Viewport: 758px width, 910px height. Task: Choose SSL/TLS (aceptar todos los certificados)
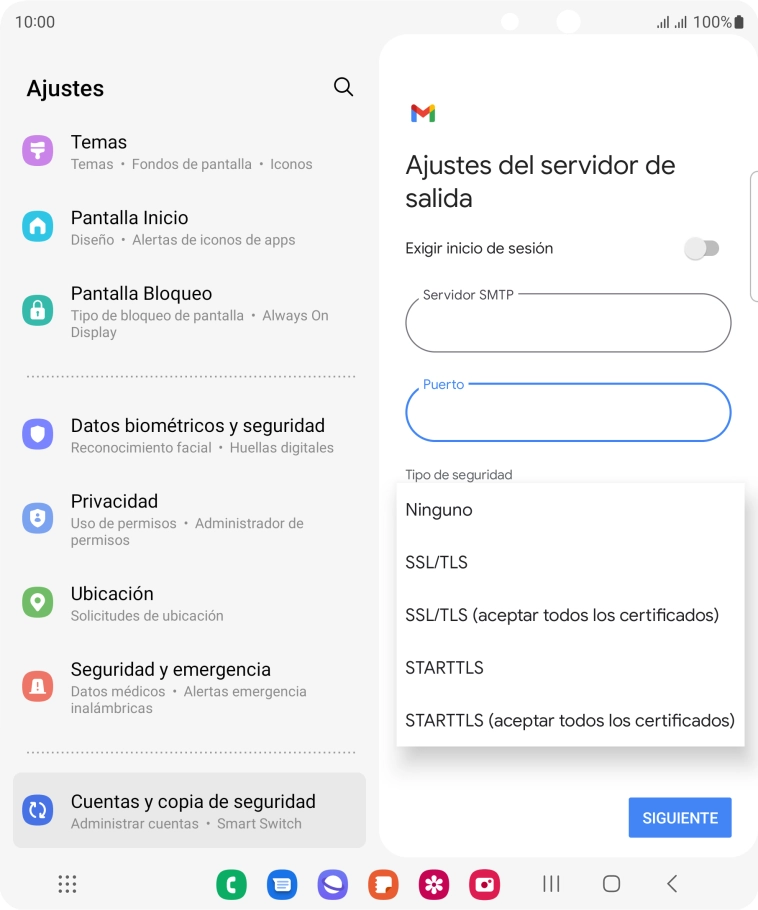(x=570, y=615)
